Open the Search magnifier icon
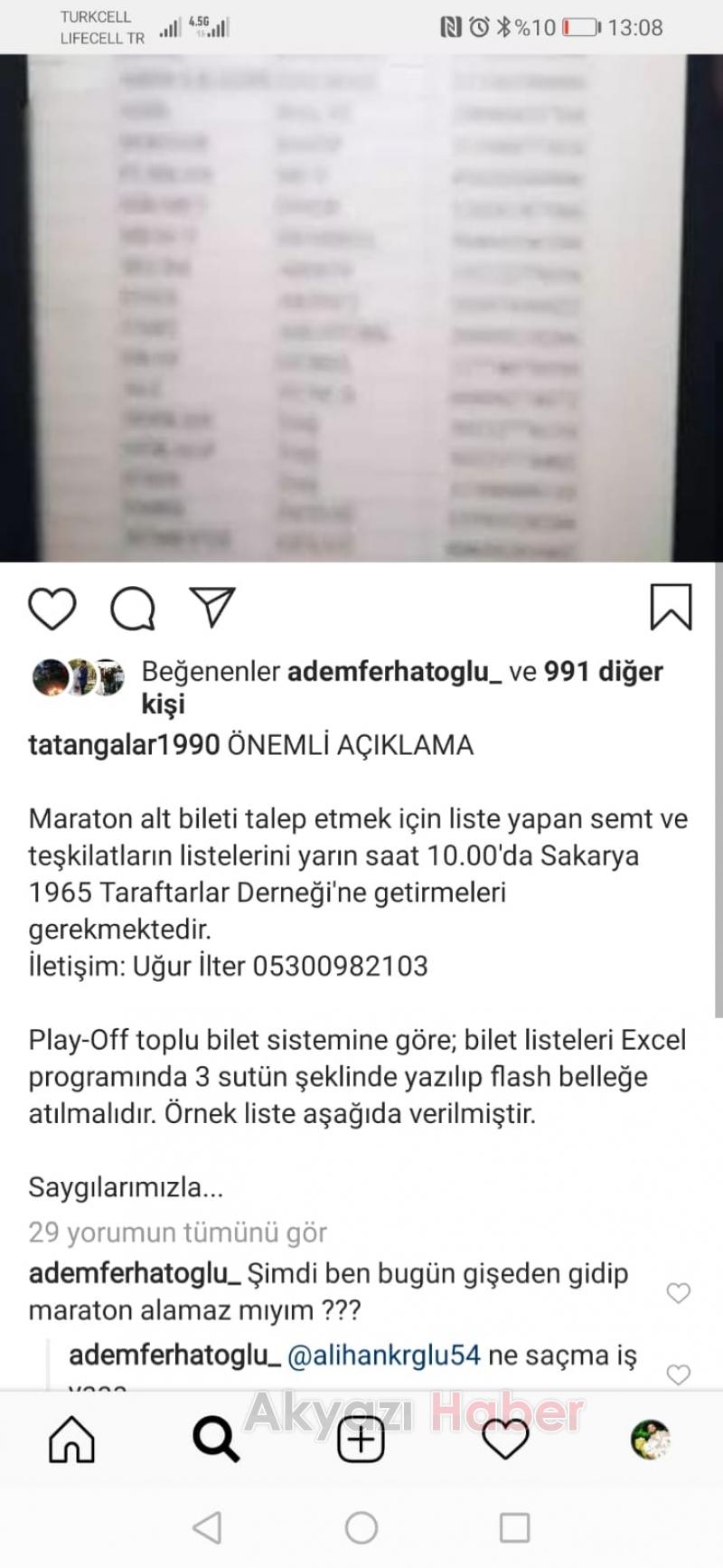Image resolution: width=723 pixels, height=1568 pixels. (214, 1439)
